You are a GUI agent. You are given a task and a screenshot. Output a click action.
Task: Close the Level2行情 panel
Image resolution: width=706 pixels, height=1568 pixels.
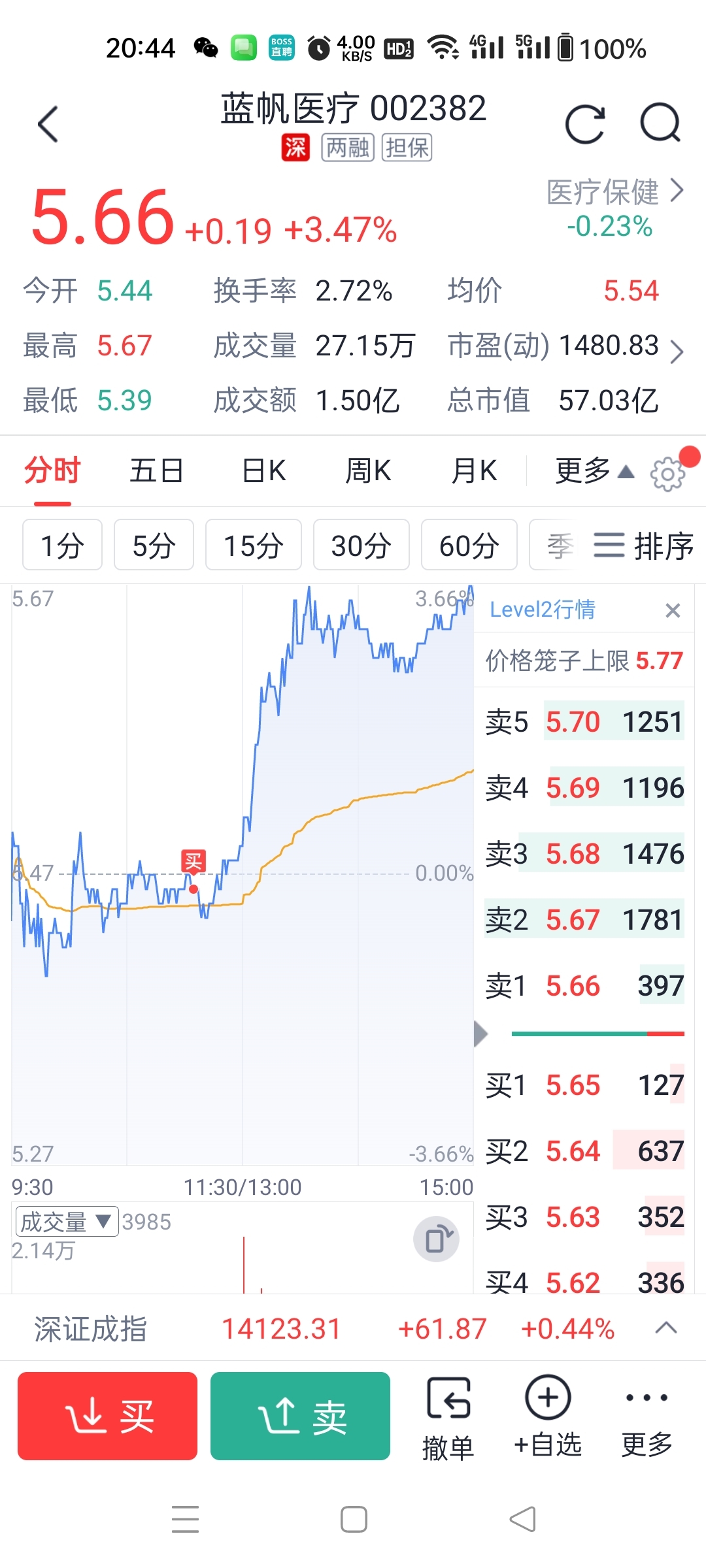[x=673, y=610]
